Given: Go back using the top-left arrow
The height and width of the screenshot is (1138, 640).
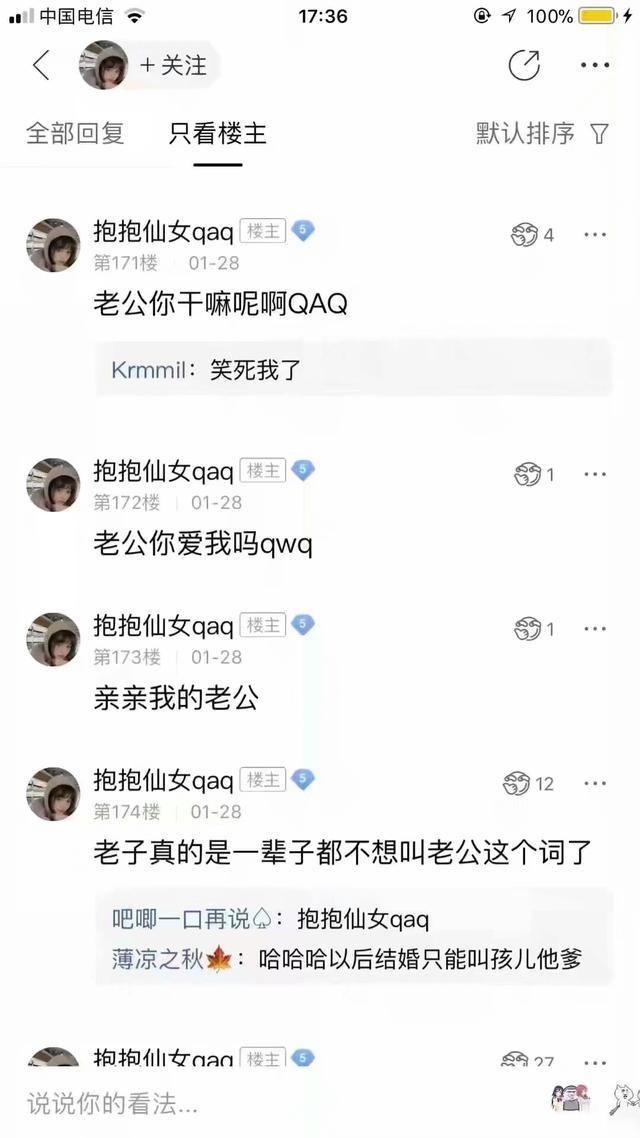Looking at the screenshot, I should (x=40, y=66).
